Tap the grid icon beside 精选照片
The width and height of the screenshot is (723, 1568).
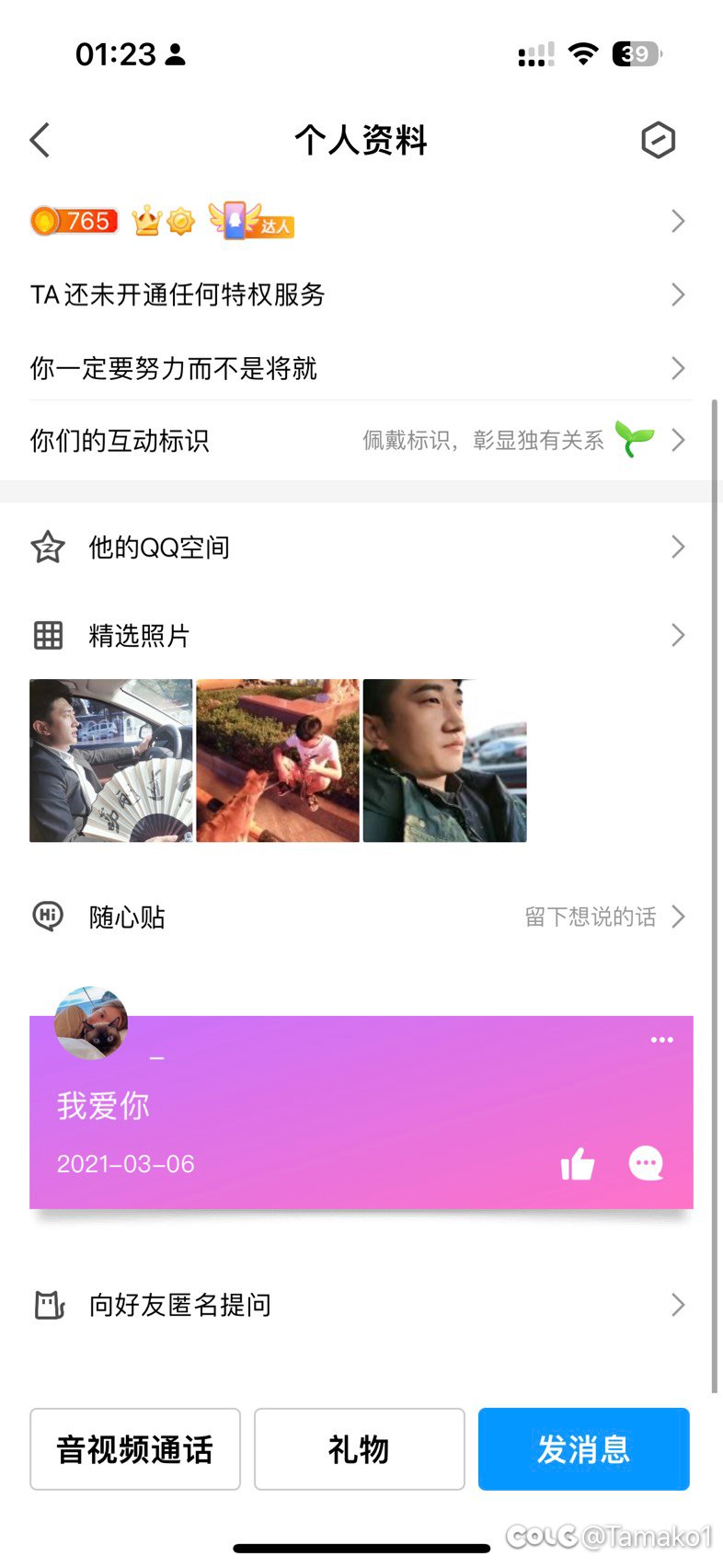(x=47, y=635)
